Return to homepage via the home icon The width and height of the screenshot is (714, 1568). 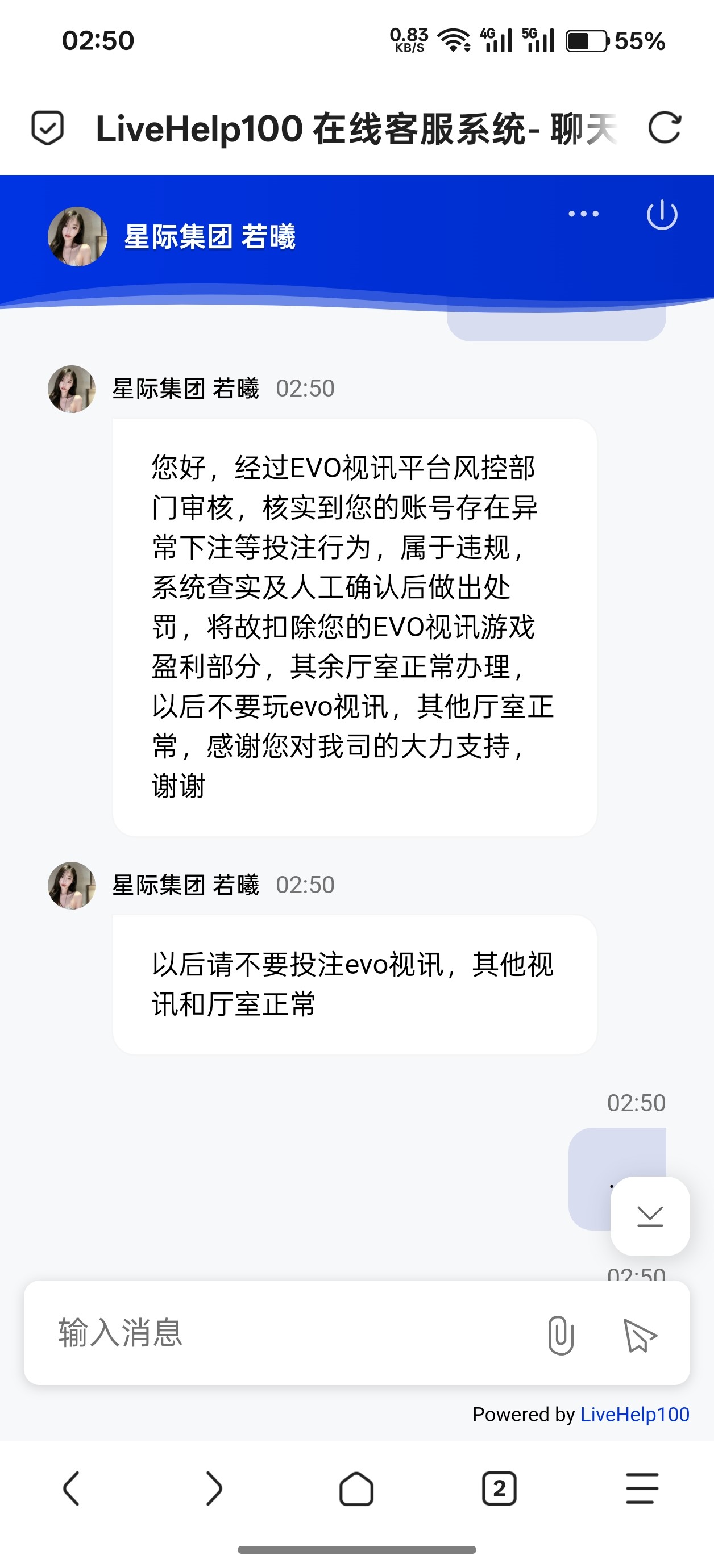click(x=357, y=1490)
